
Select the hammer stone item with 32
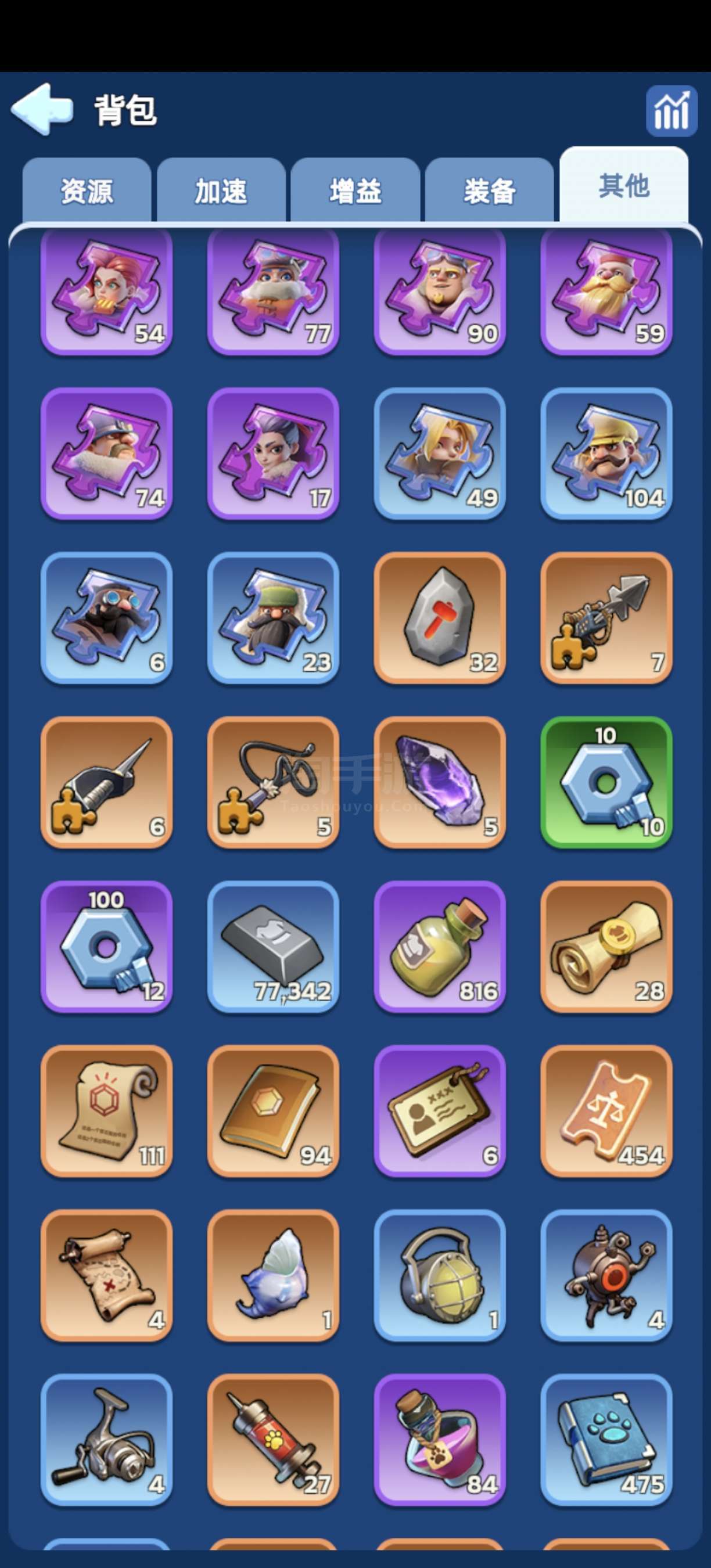click(440, 618)
